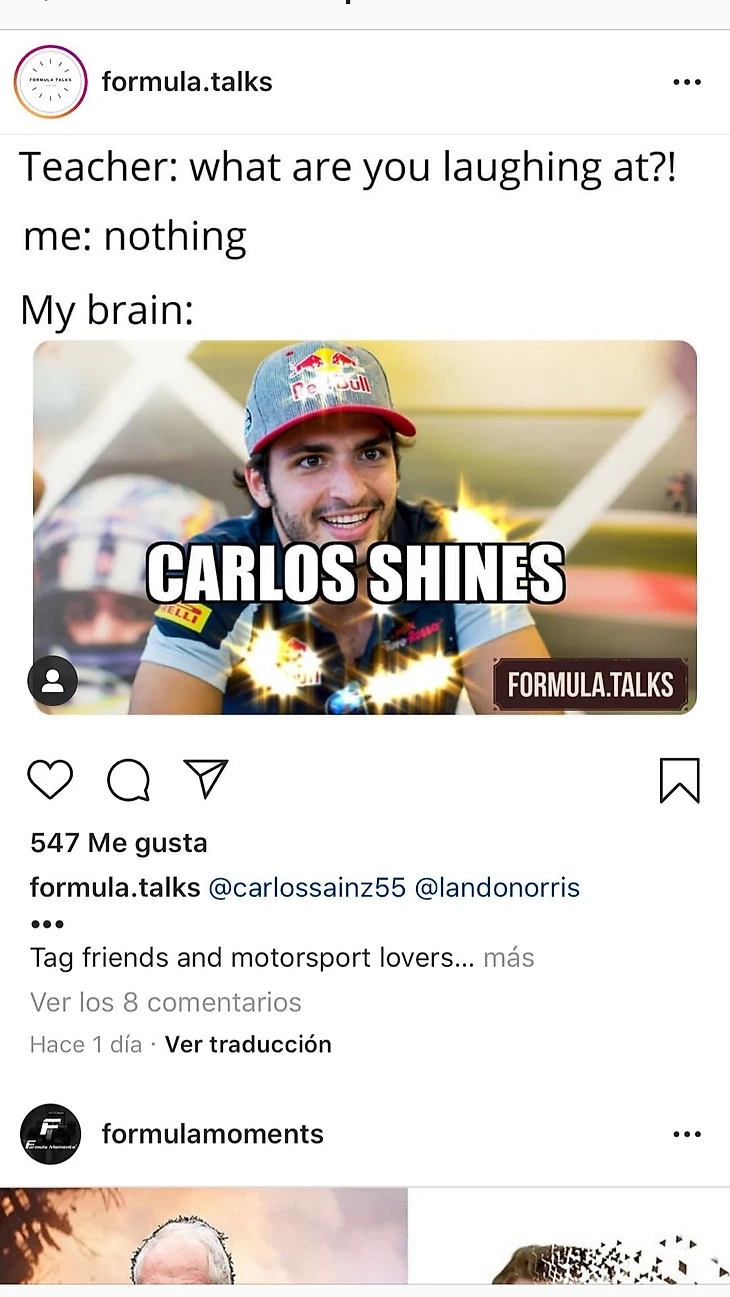Open formulamoments profile name
Image resolution: width=730 pixels, height=1297 pixels.
213,1134
